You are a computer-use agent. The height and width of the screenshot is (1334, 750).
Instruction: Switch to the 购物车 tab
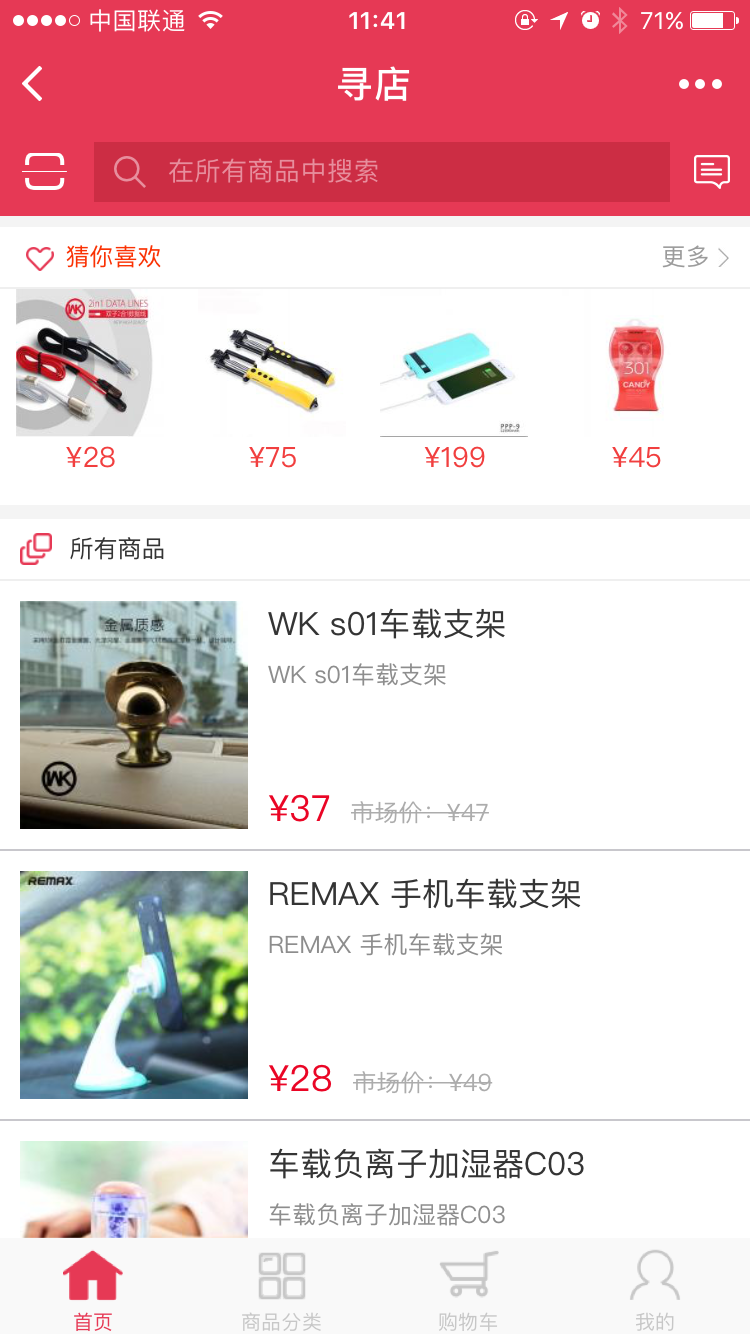pos(468,1290)
